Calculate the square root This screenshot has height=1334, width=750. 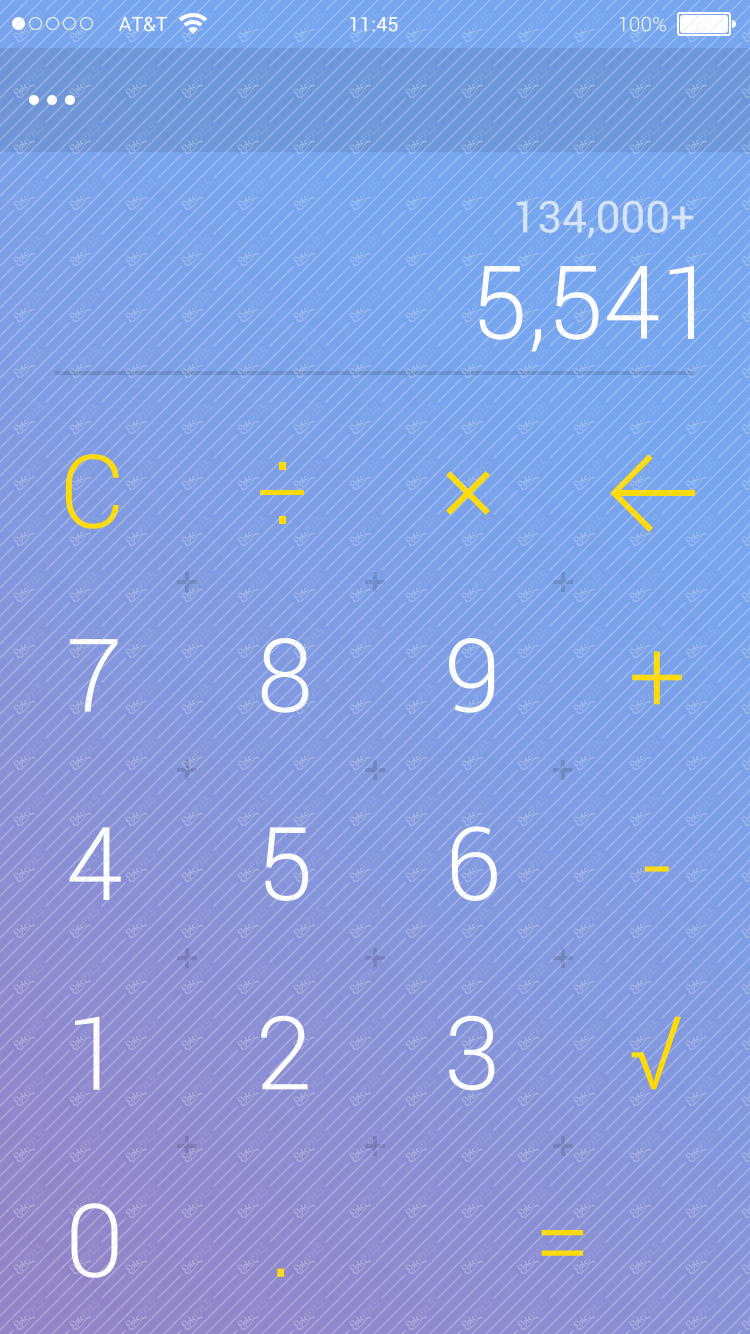(x=656, y=1053)
